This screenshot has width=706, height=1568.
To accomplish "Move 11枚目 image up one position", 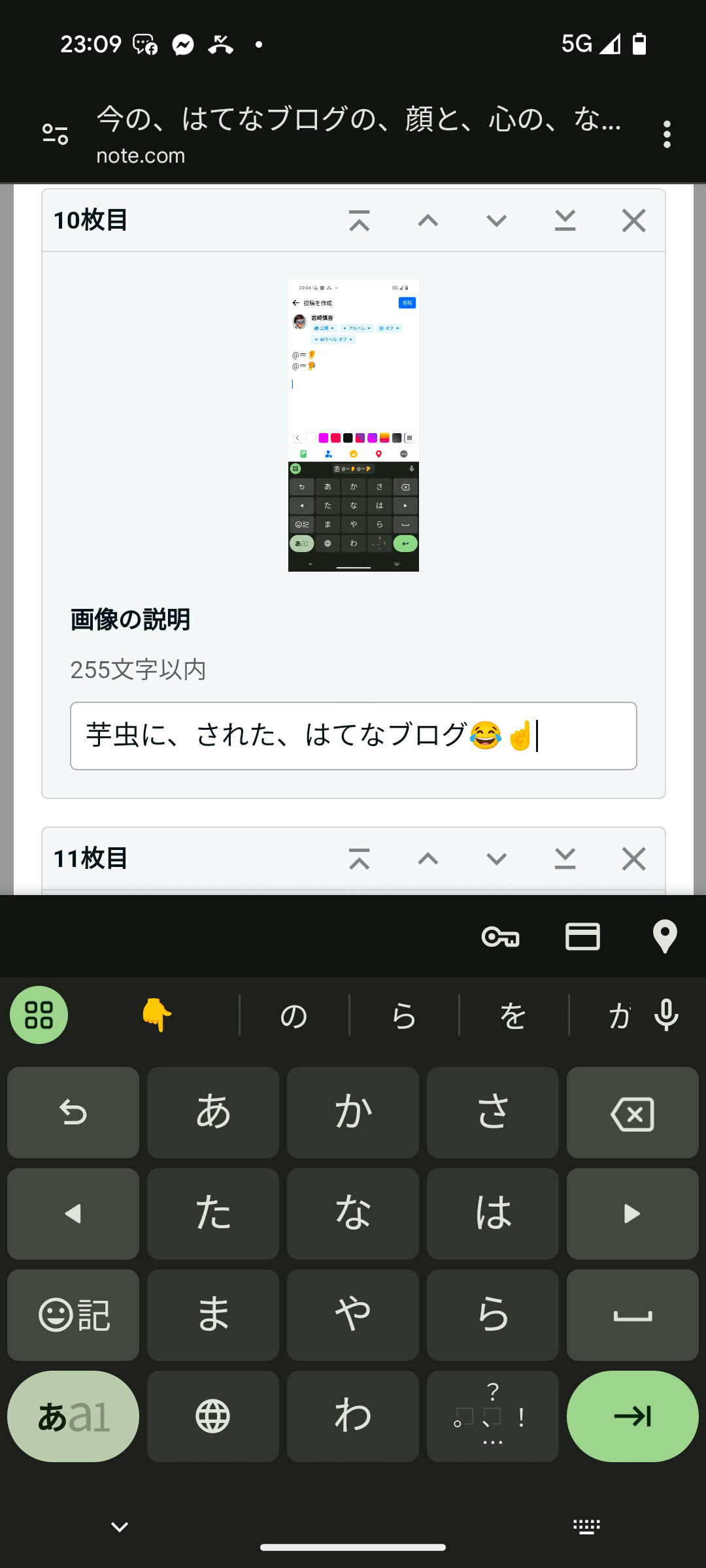I will (428, 859).
